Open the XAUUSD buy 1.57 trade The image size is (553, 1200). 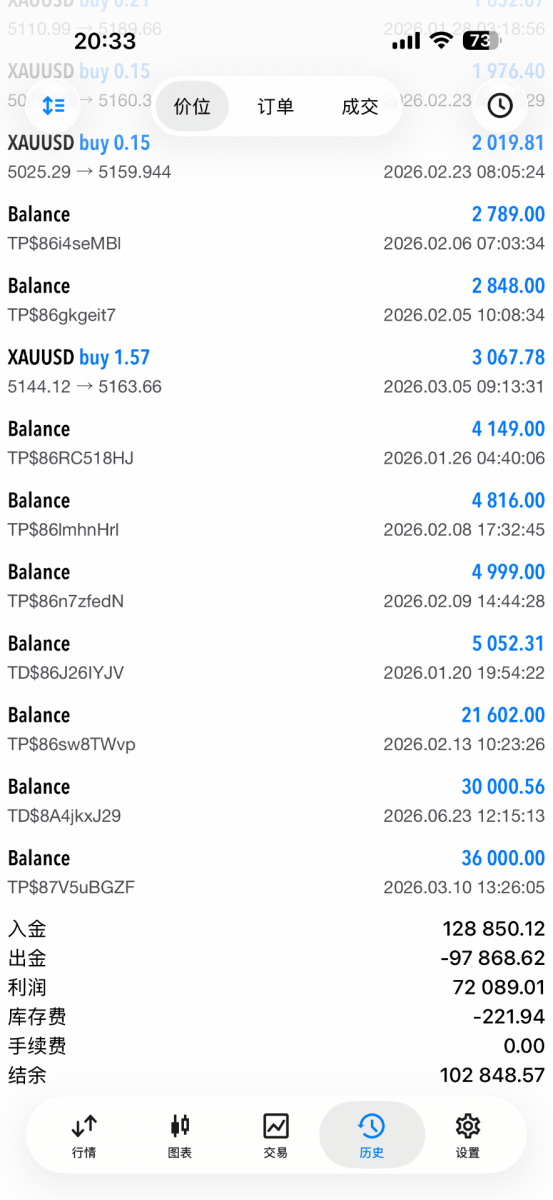pyautogui.click(x=276, y=371)
